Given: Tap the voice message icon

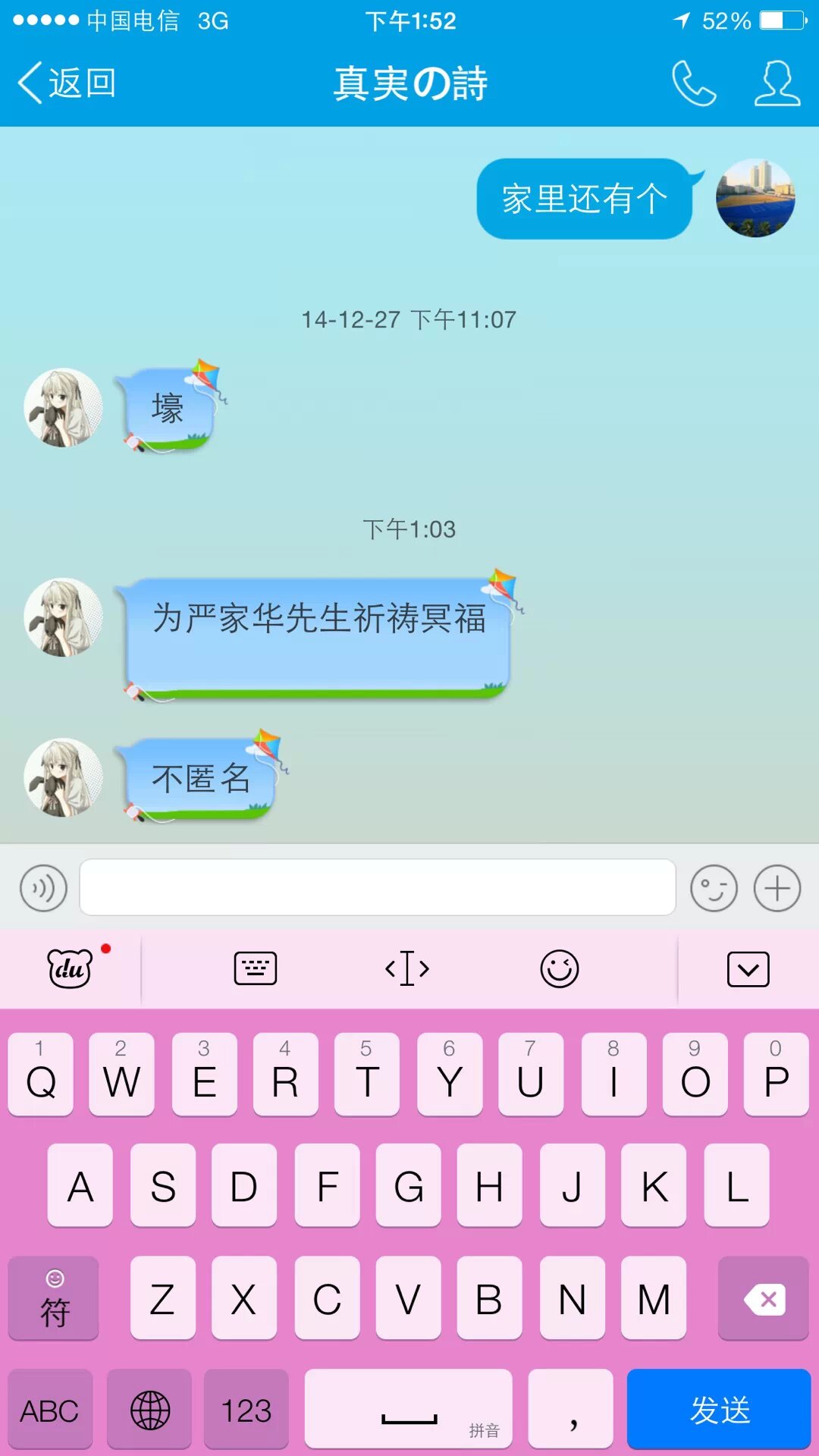Looking at the screenshot, I should 44,888.
